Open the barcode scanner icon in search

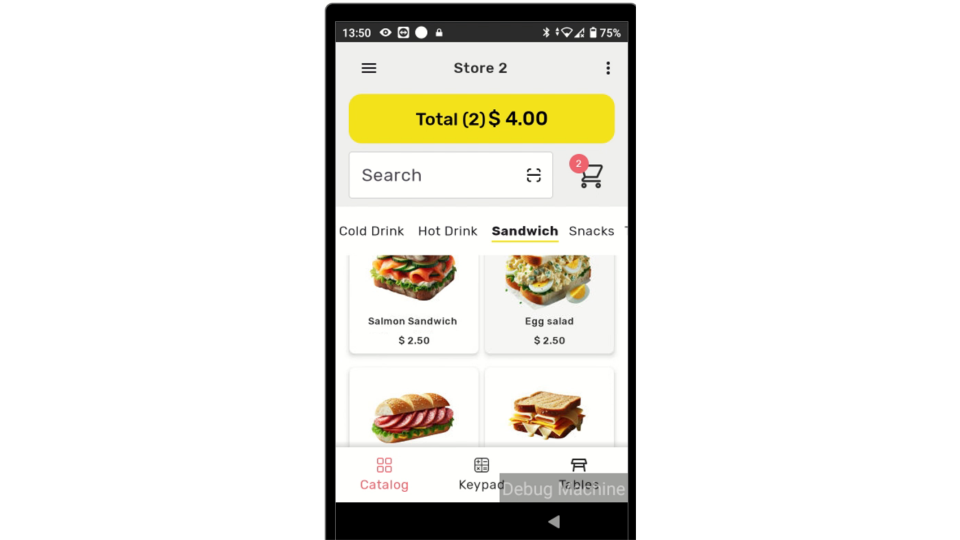534,175
